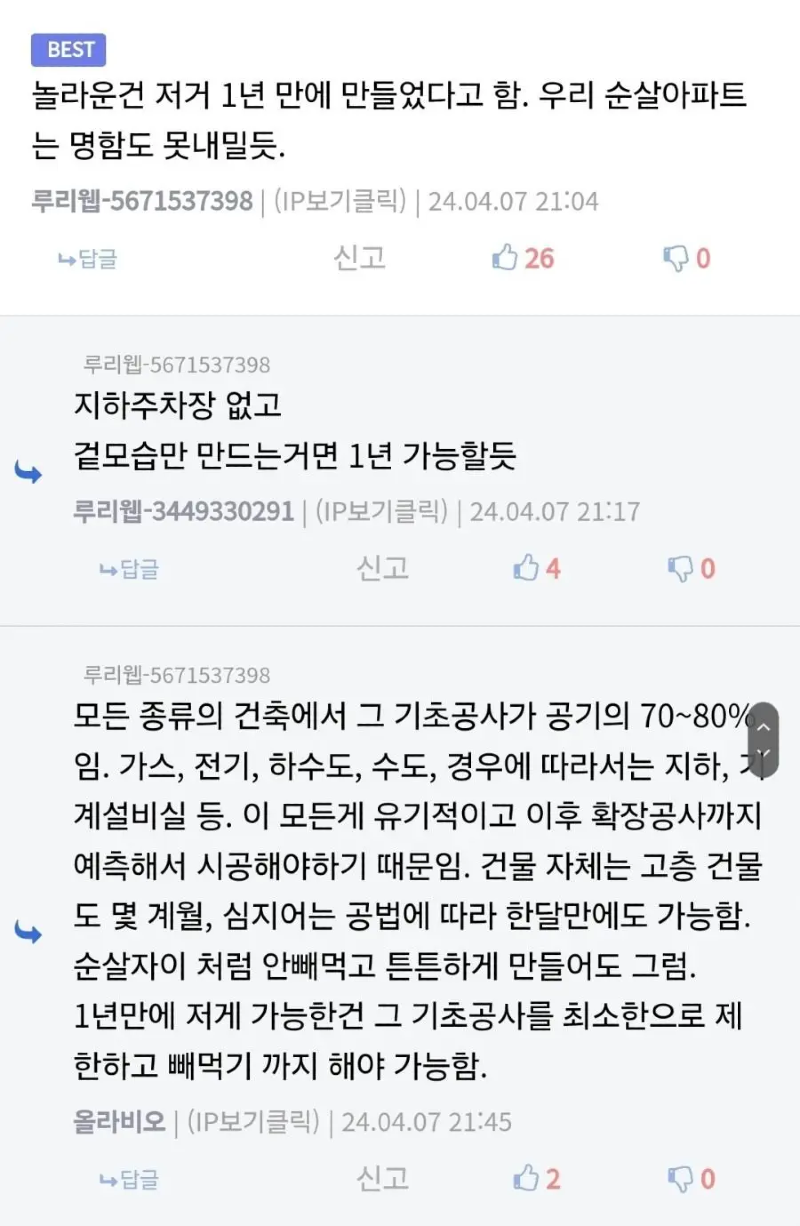View IP of commenter 올라비오
This screenshot has width=800, height=1226.
pyautogui.click(x=253, y=1121)
